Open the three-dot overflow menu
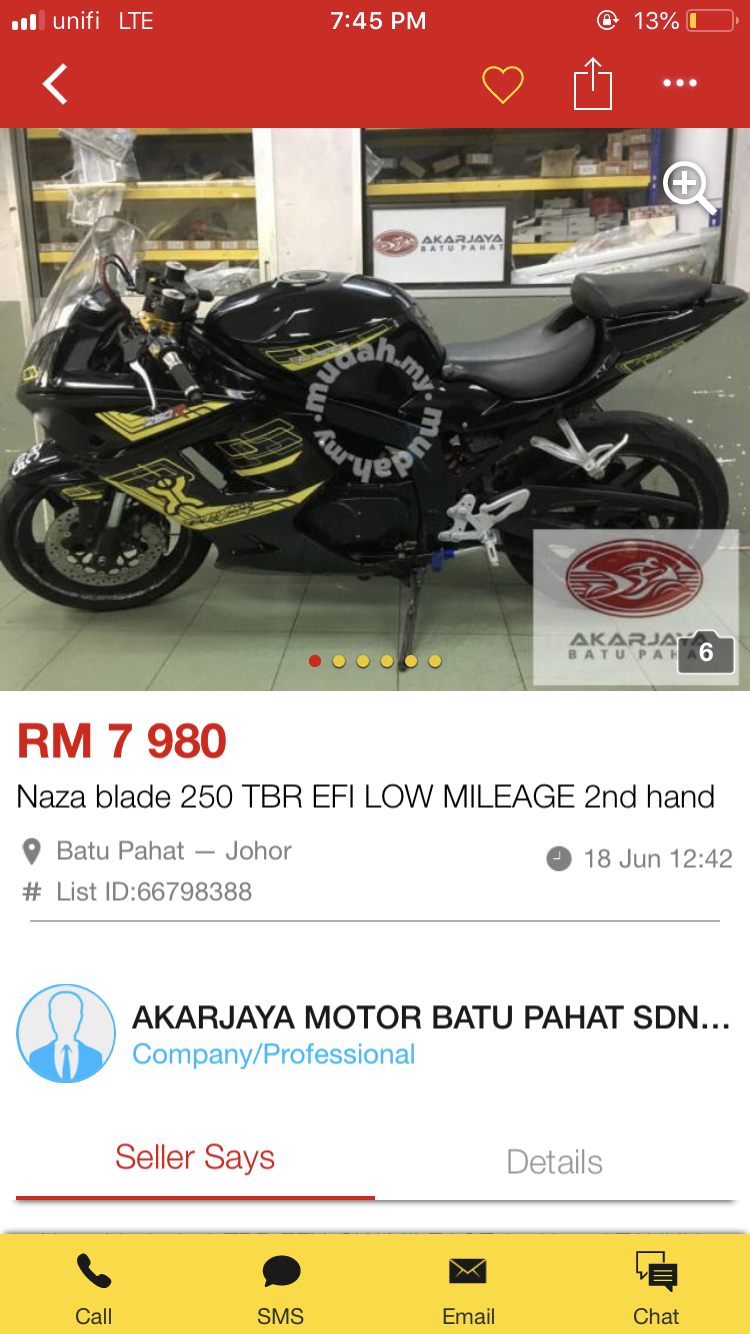The height and width of the screenshot is (1334, 750). 679,84
